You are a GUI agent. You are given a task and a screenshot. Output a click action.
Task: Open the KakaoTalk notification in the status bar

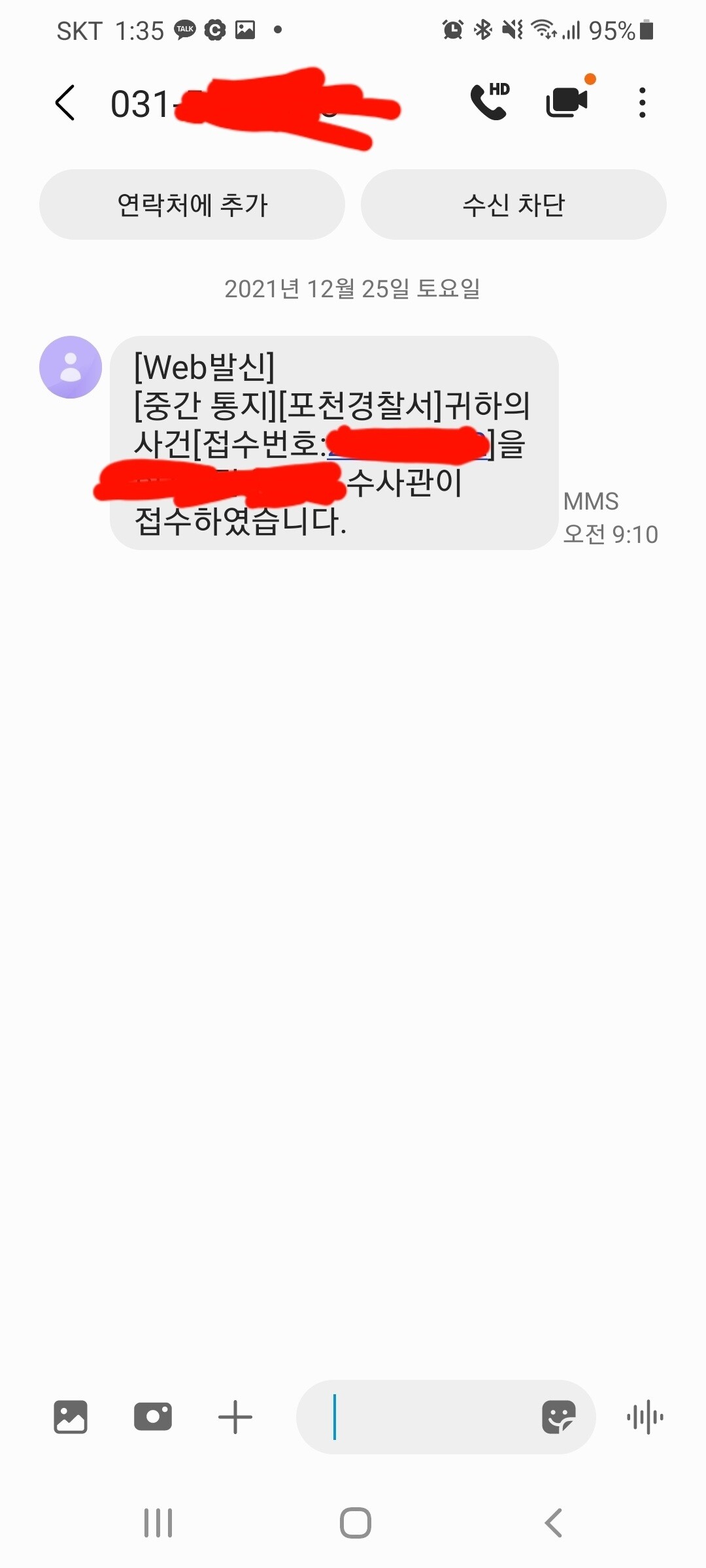pyautogui.click(x=184, y=29)
